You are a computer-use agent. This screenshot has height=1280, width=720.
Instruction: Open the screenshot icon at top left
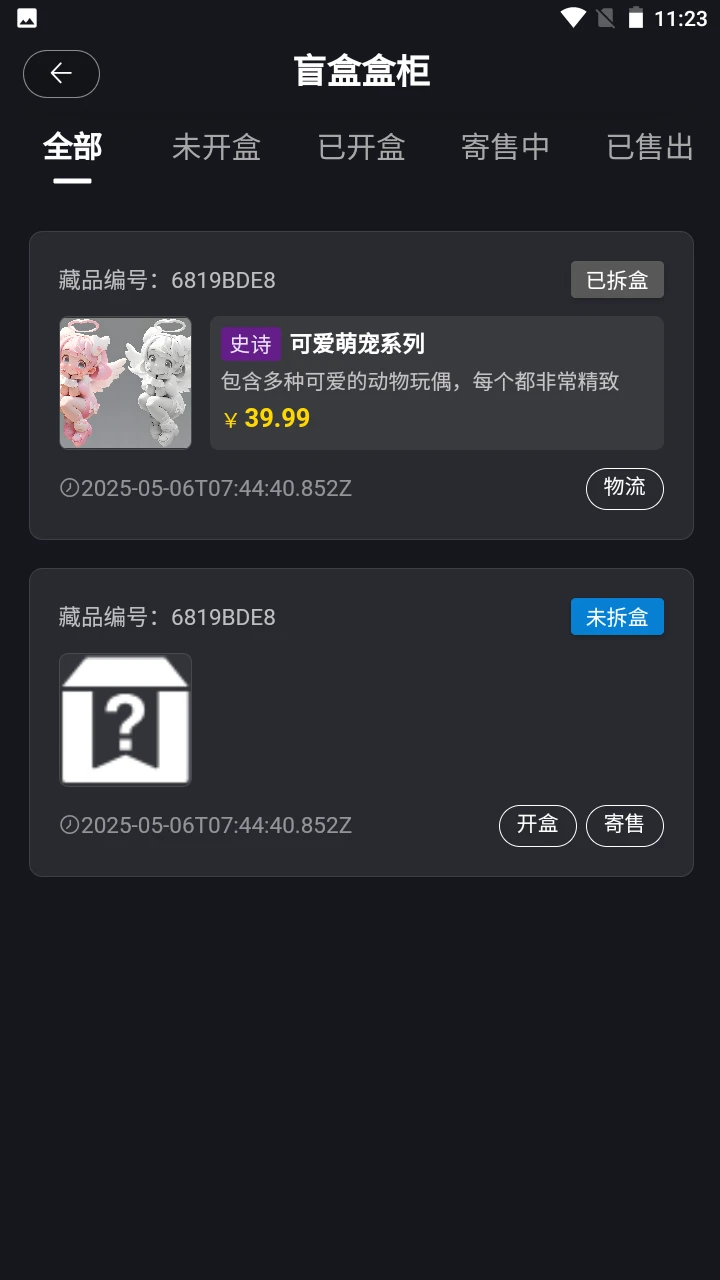coord(27,17)
